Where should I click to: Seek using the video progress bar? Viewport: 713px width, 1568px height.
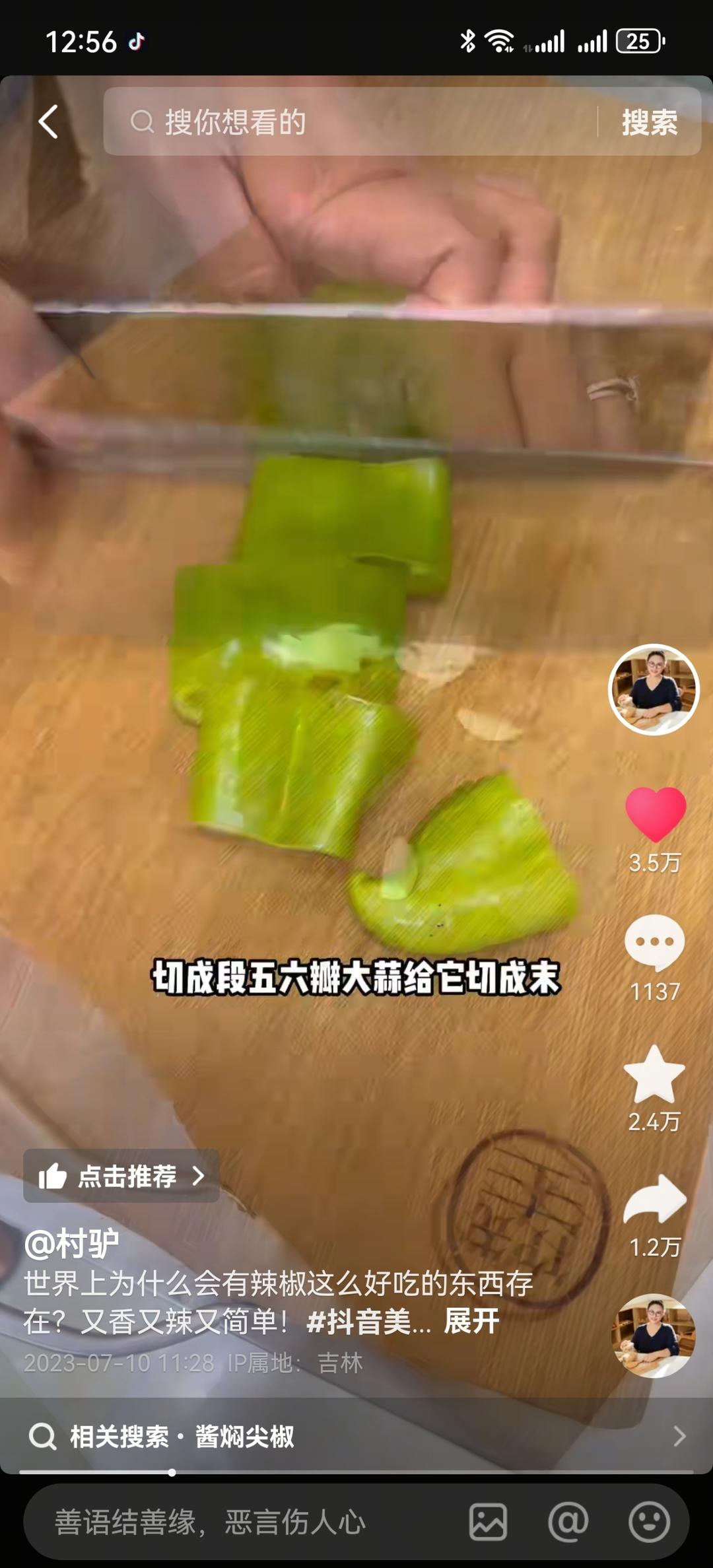point(356,1472)
